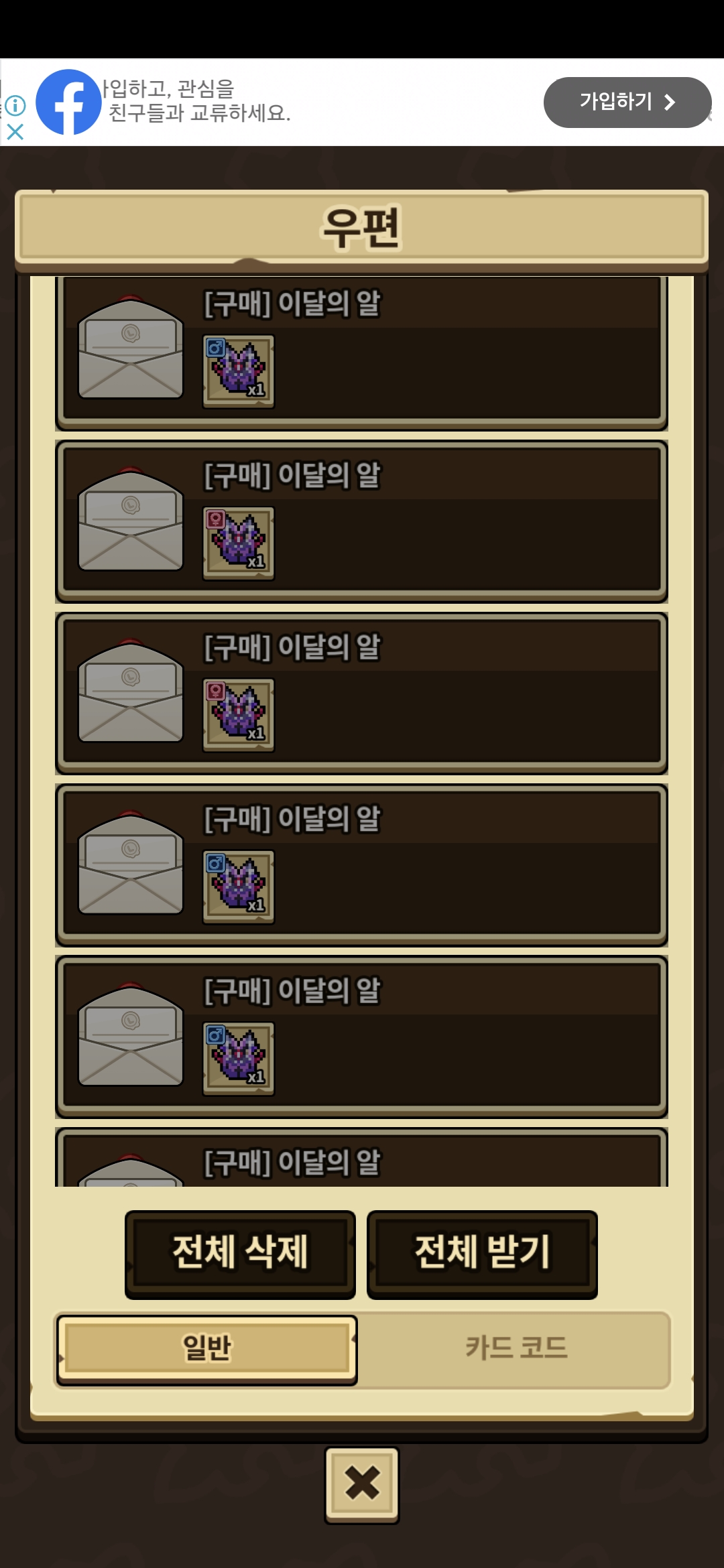Screen dimensions: 724x1568
Task: Close the mail window with the X
Action: pos(362,1484)
